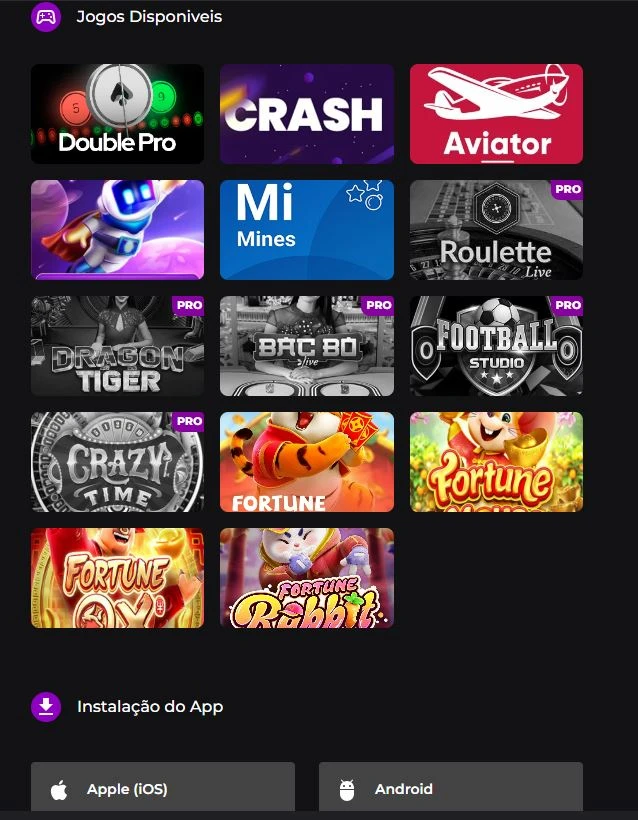Open Bac Bo Live tile
The width and height of the screenshot is (638, 820).
coord(306,346)
